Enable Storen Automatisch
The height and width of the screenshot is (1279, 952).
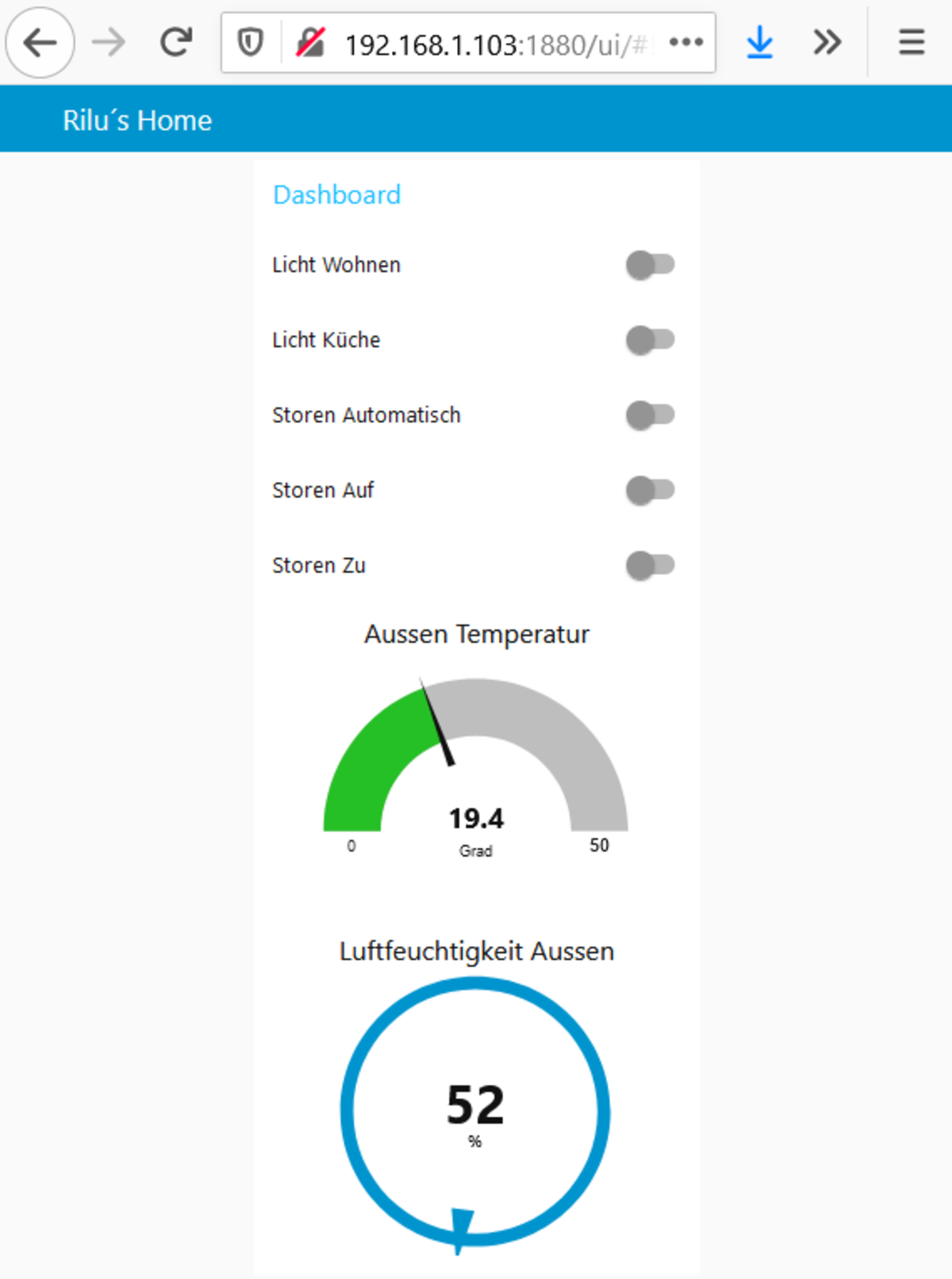coord(650,415)
